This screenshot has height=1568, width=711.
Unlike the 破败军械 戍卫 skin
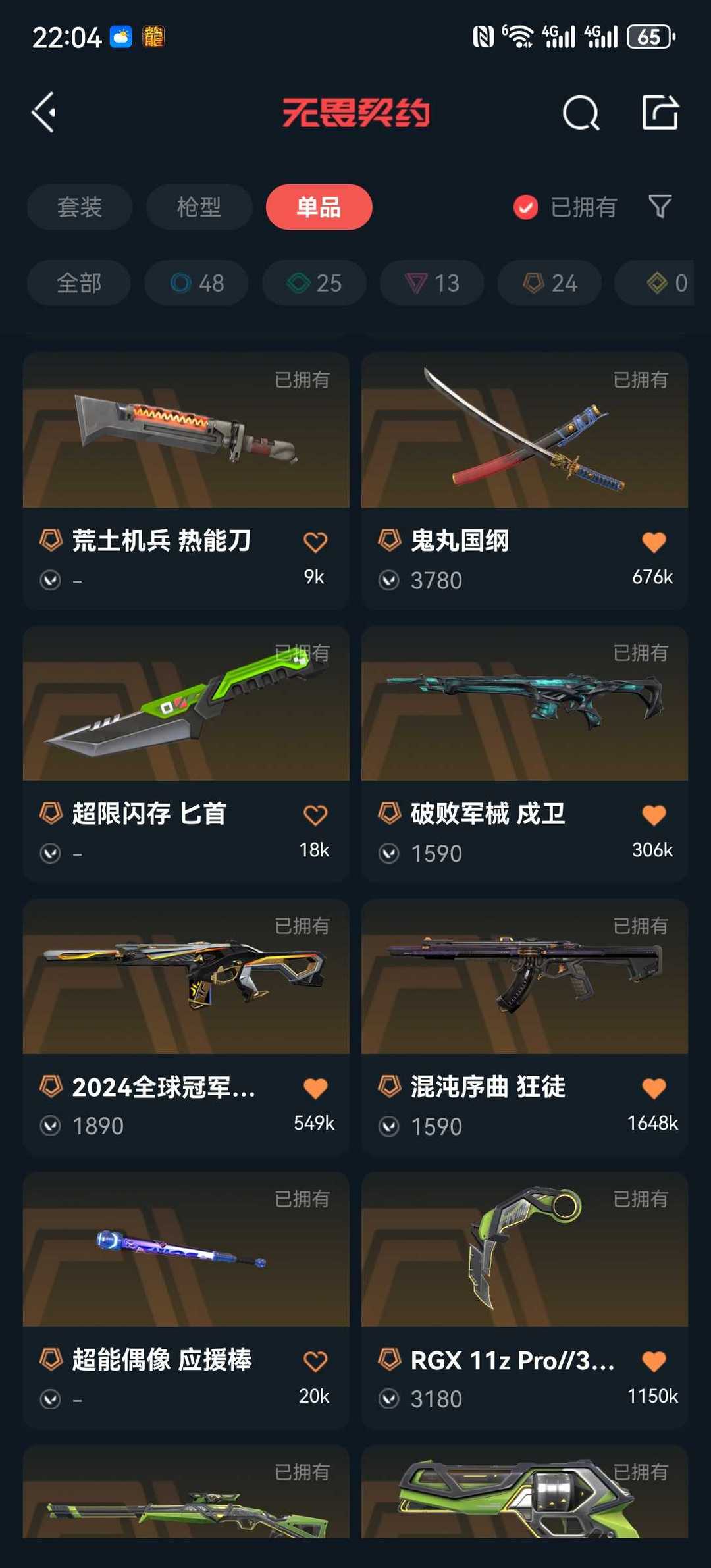click(x=653, y=815)
